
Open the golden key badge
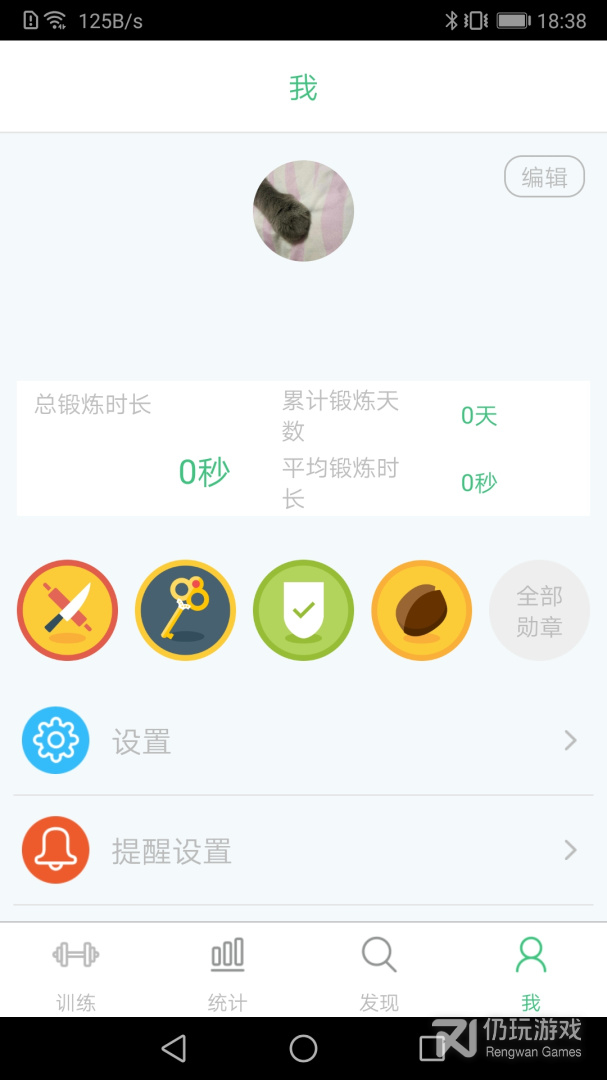coord(185,610)
